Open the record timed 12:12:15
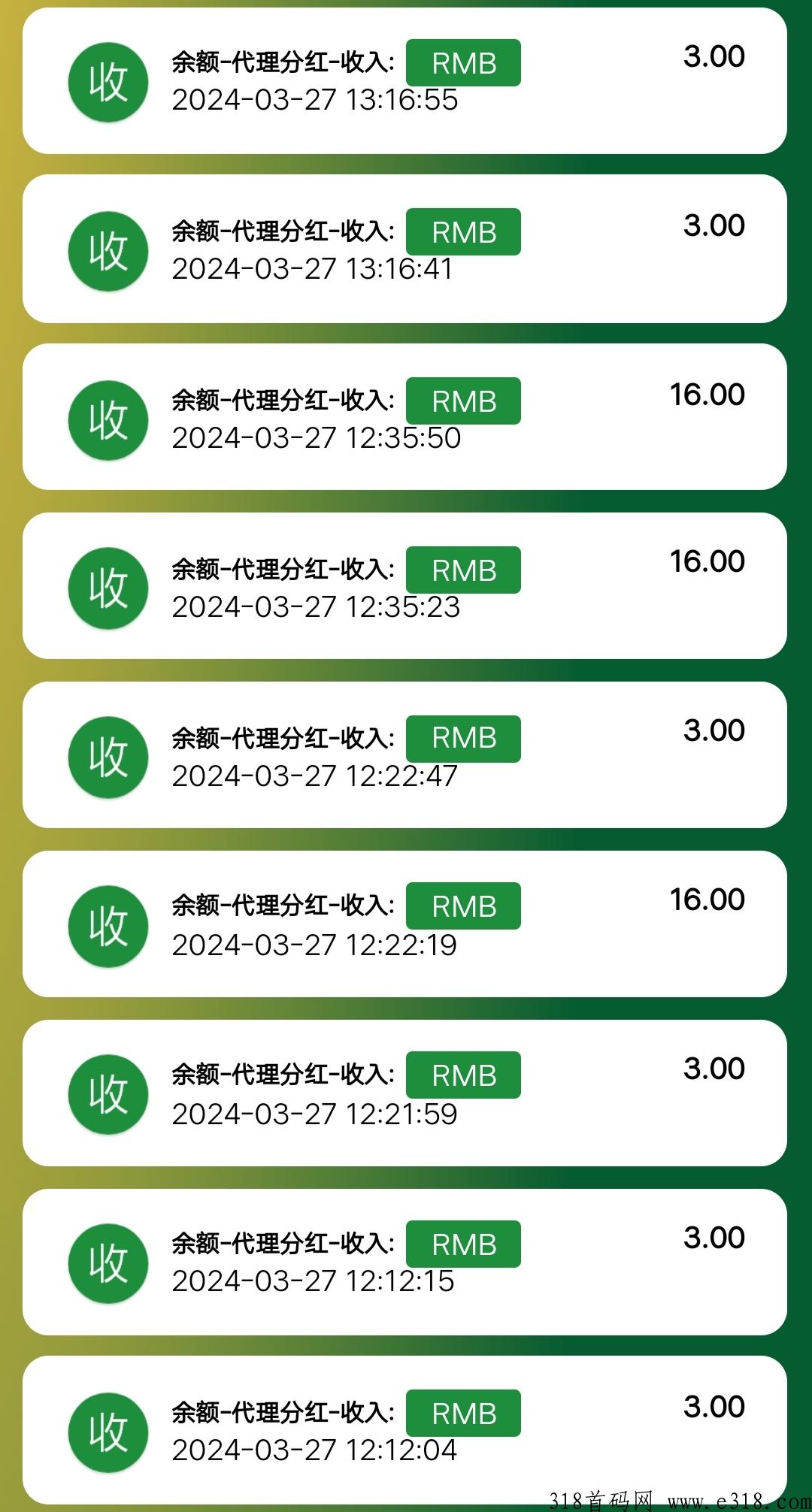Viewport: 812px width, 1512px height. pyautogui.click(x=404, y=1263)
